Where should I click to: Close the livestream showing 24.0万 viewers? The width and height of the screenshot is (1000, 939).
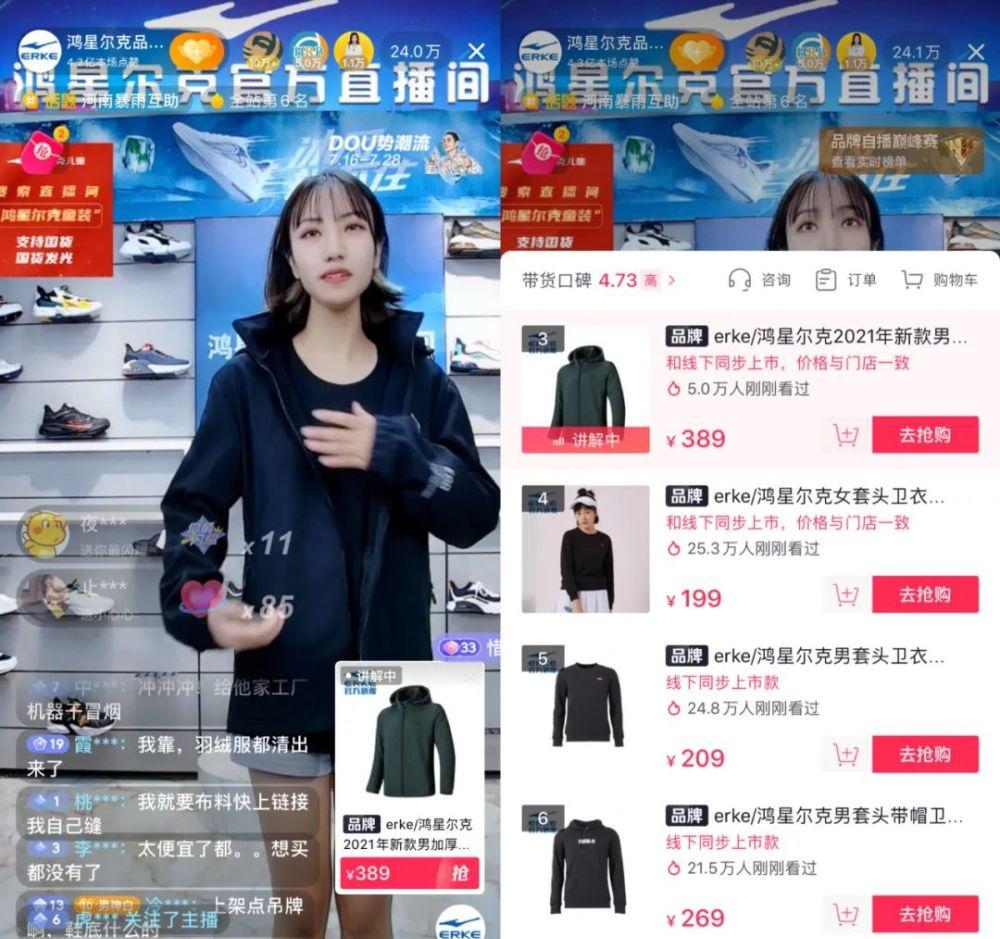click(x=477, y=51)
